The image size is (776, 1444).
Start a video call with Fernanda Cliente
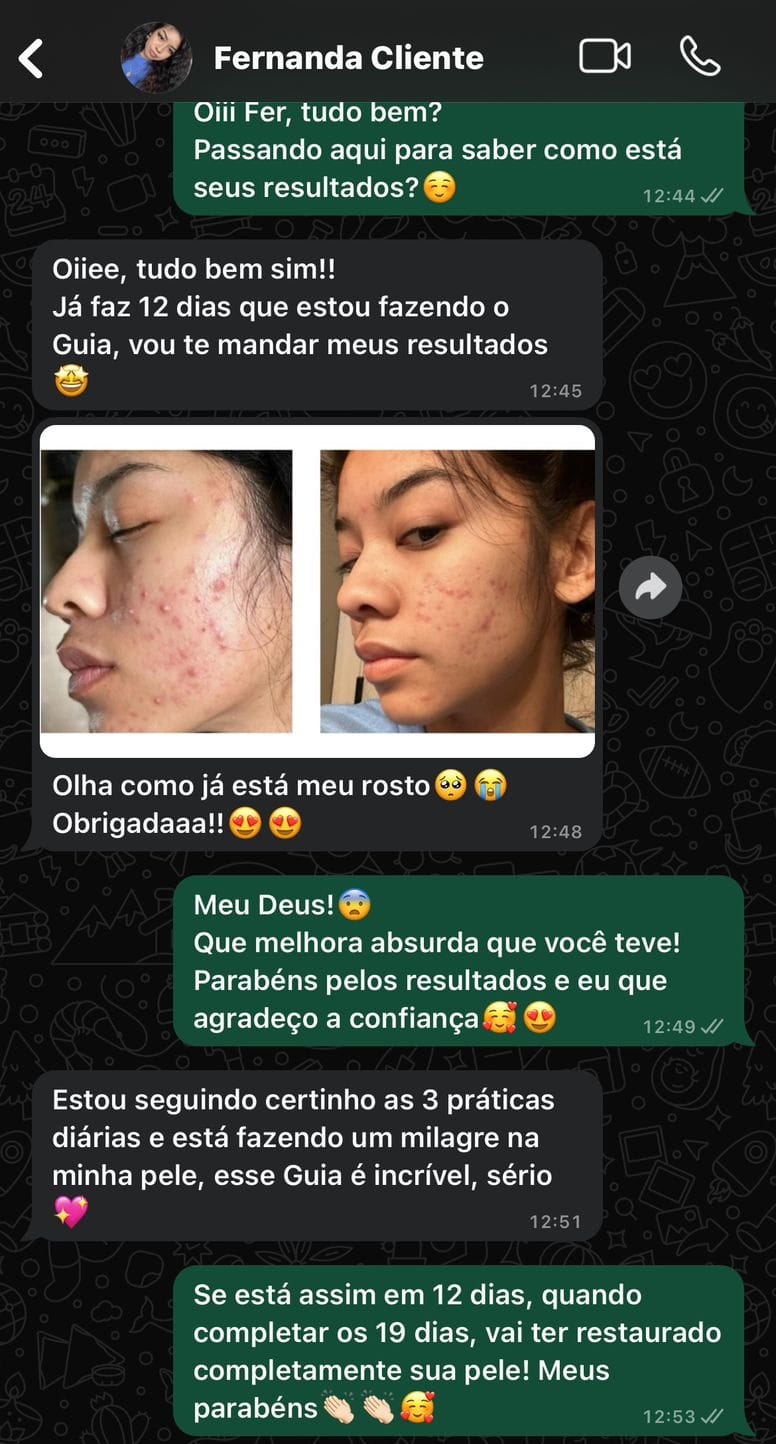pos(605,57)
